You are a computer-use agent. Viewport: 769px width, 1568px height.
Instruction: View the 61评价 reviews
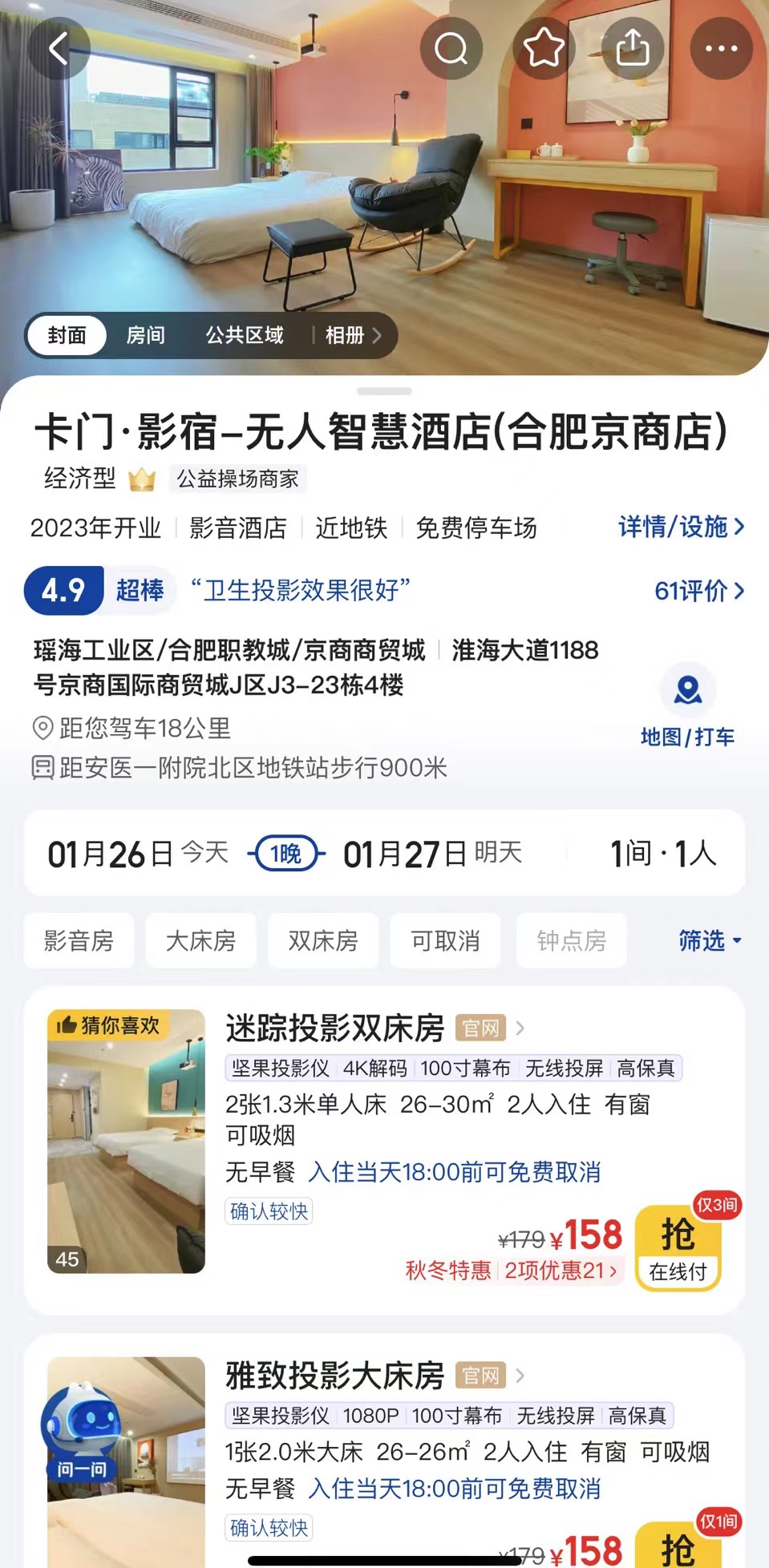pyautogui.click(x=698, y=591)
